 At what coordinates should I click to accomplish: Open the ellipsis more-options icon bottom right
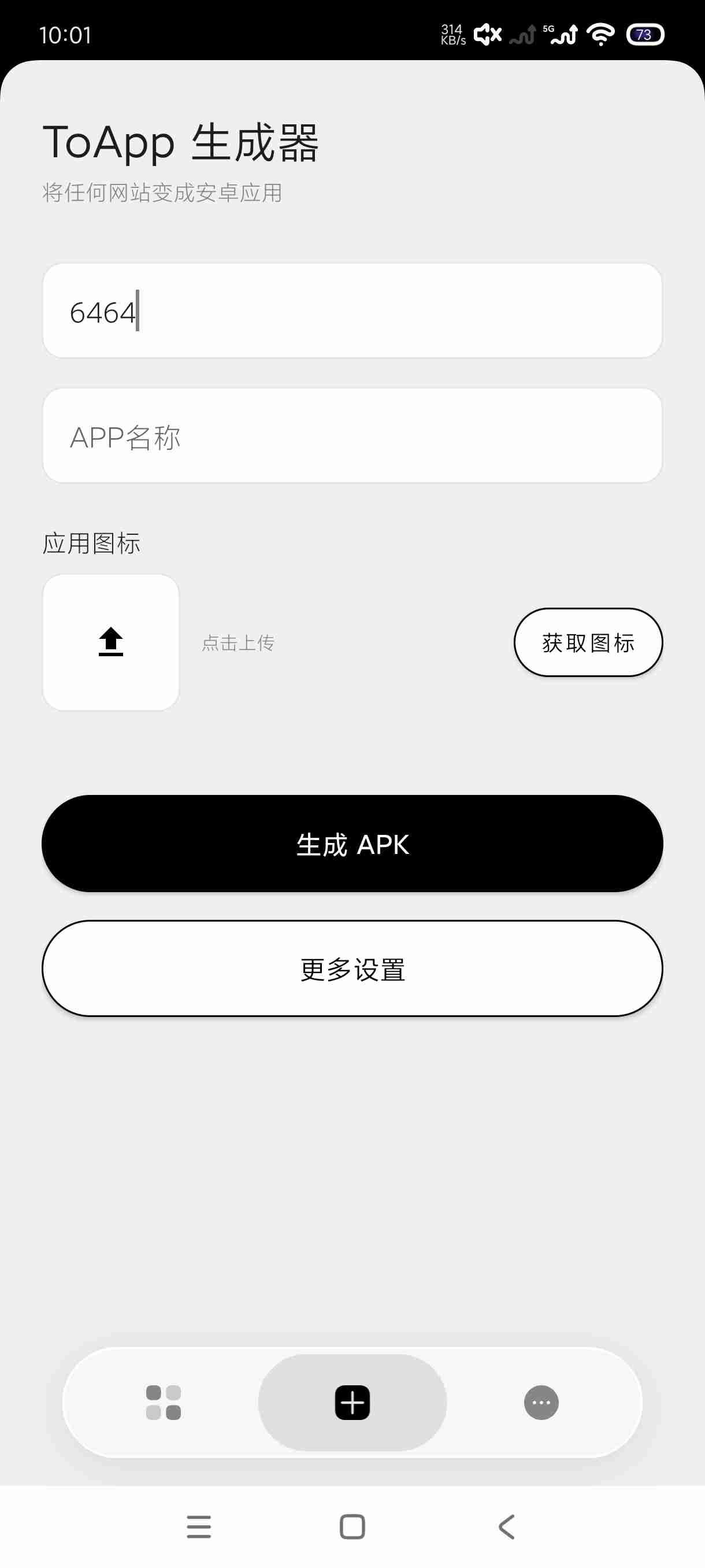tap(540, 1403)
